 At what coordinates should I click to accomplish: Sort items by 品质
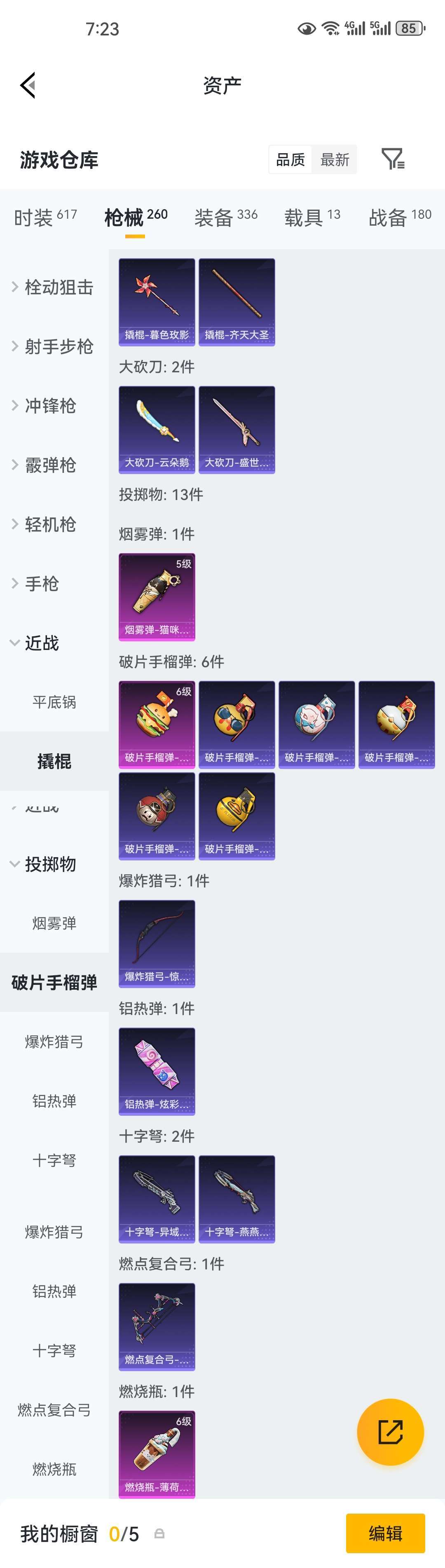pos(290,160)
